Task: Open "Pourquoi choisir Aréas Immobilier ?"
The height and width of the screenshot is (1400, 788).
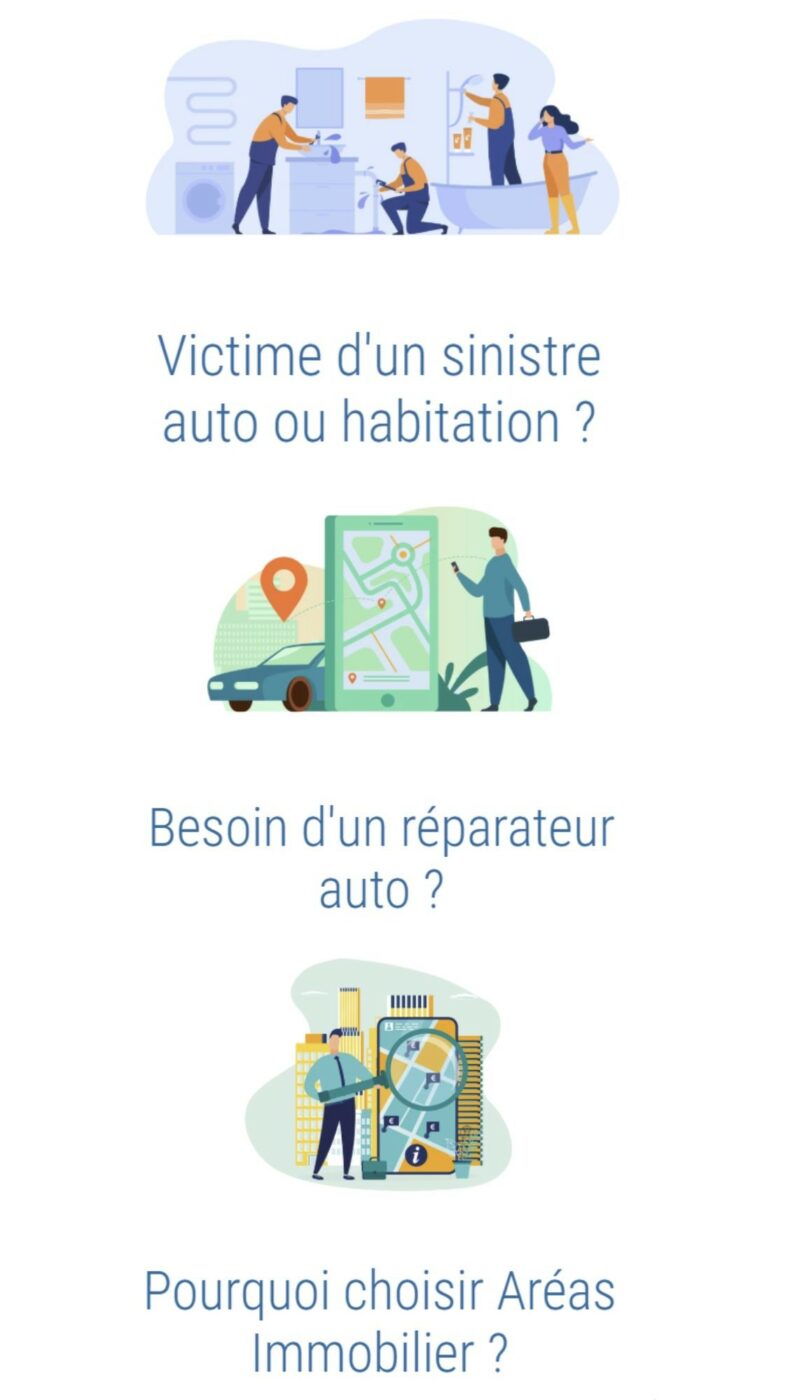Action: coord(380,1320)
